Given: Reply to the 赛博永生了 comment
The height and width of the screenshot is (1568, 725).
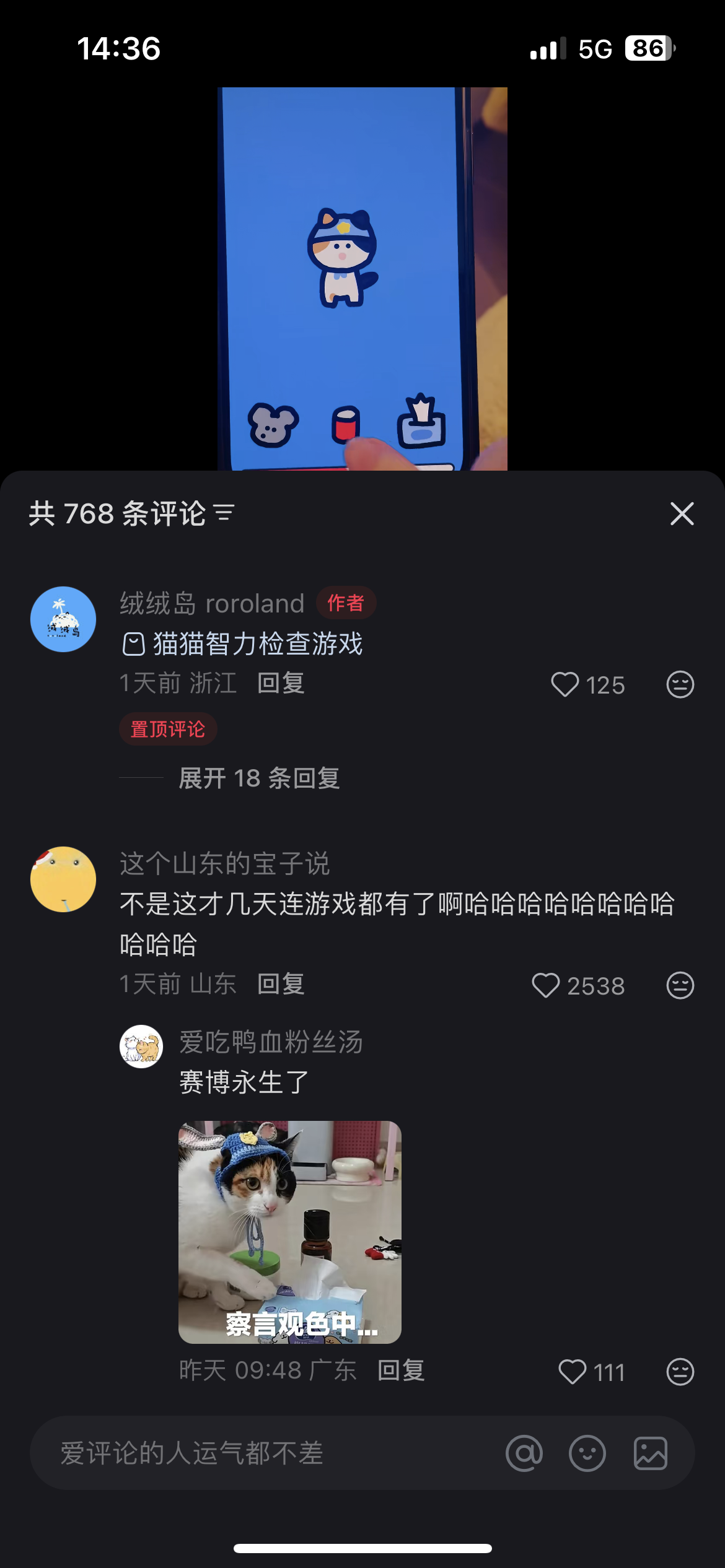Looking at the screenshot, I should [x=401, y=1371].
